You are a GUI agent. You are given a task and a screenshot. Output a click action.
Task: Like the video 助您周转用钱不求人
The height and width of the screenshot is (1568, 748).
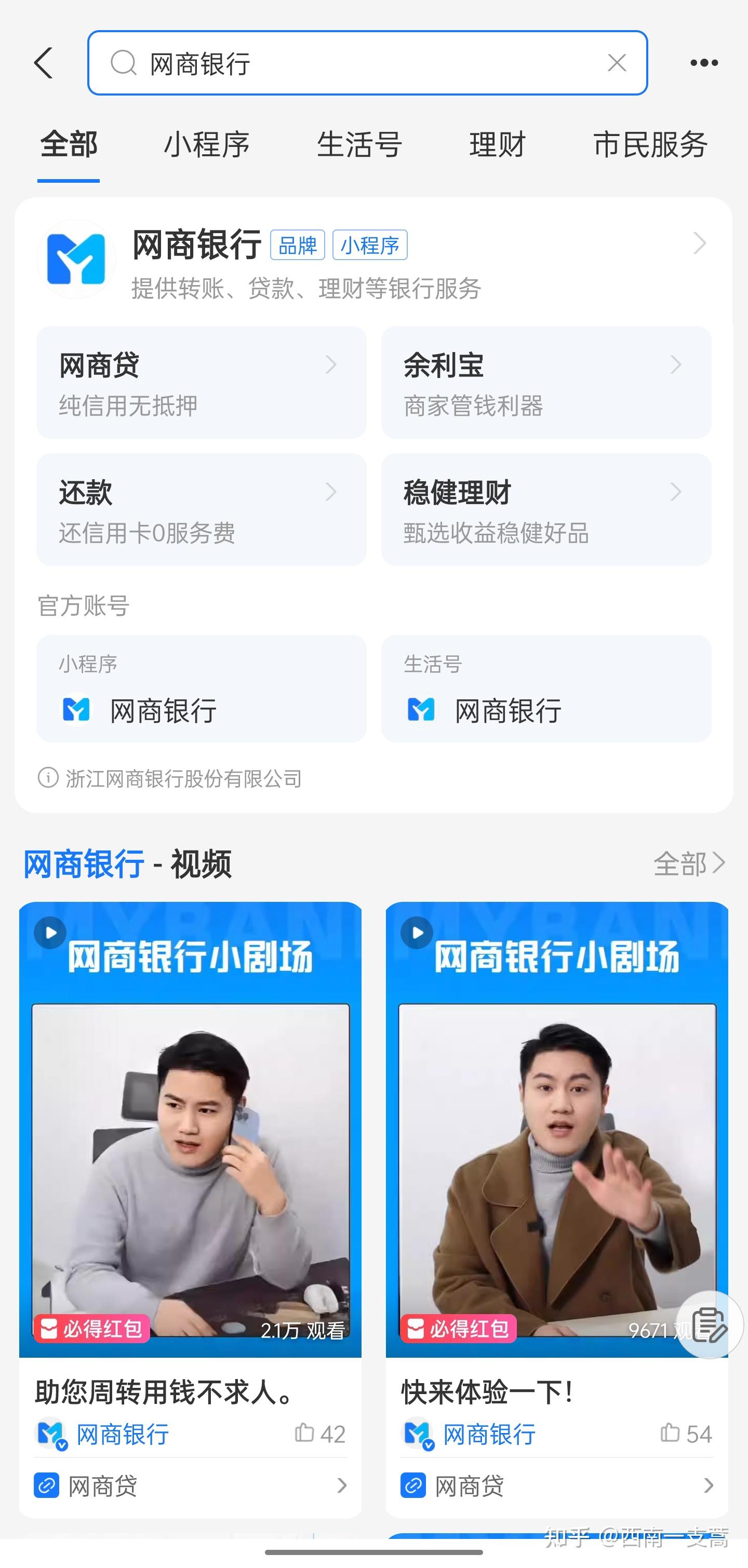305,1433
